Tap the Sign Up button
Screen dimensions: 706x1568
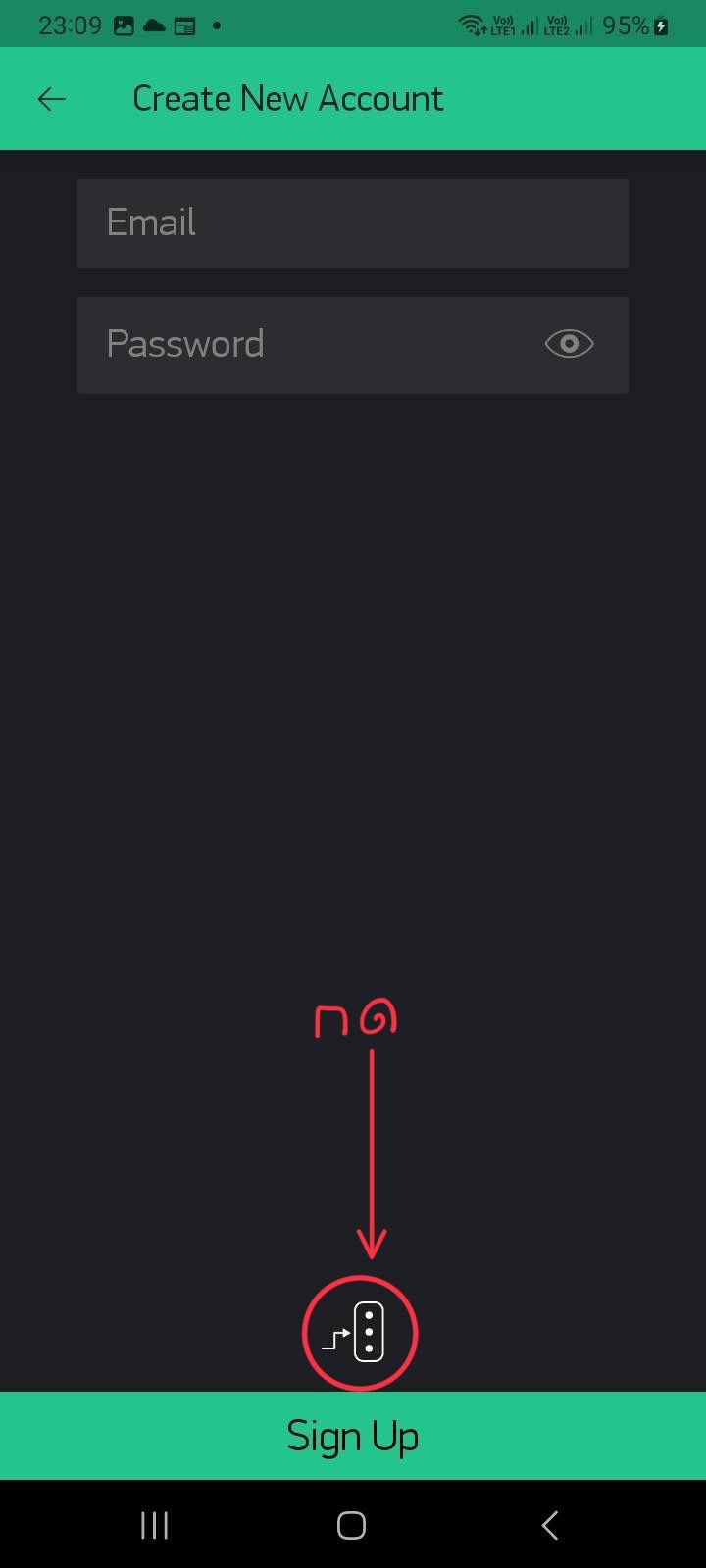click(x=353, y=1436)
